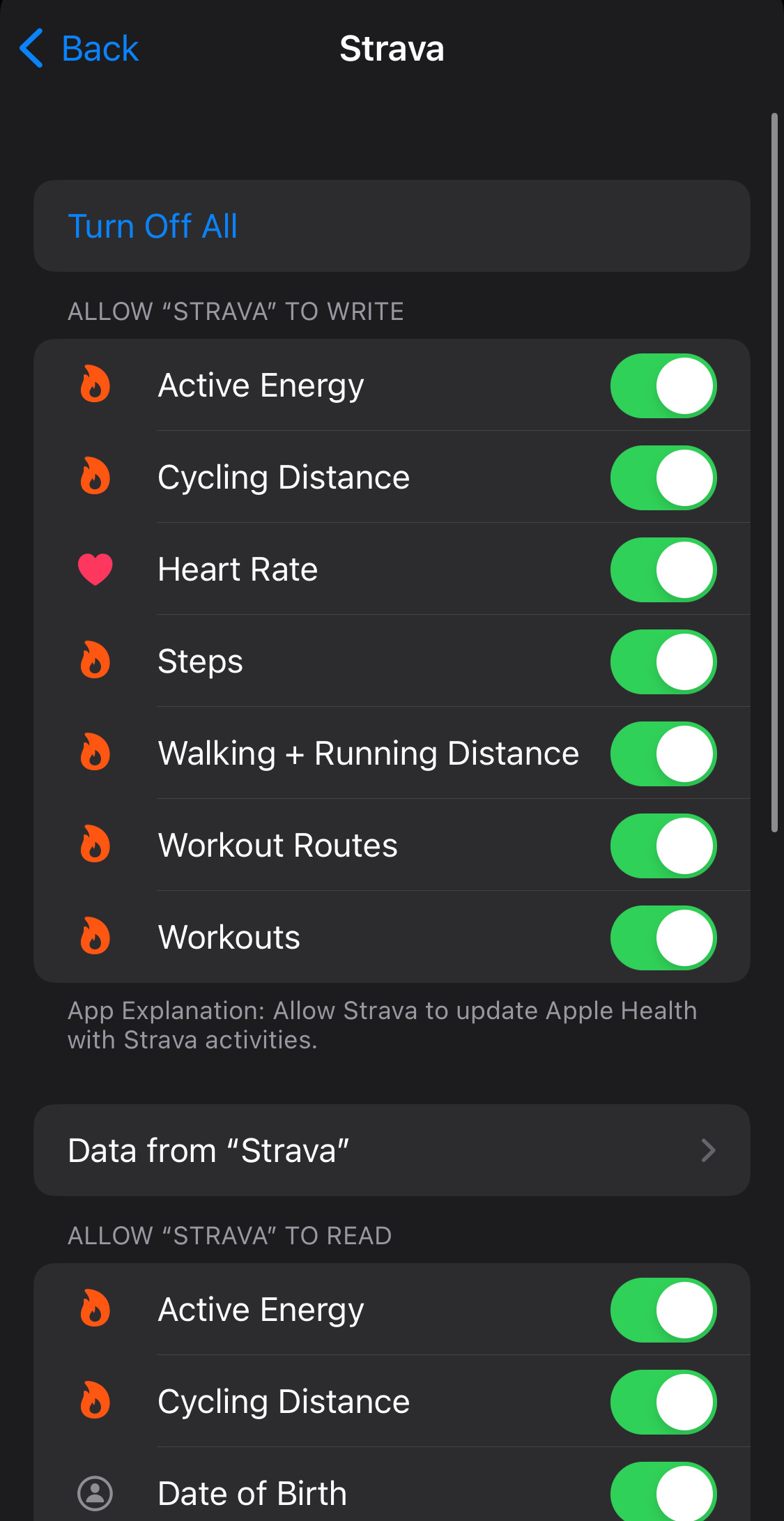
Task: Click the flame icon beside Workouts
Action: pyautogui.click(x=95, y=937)
